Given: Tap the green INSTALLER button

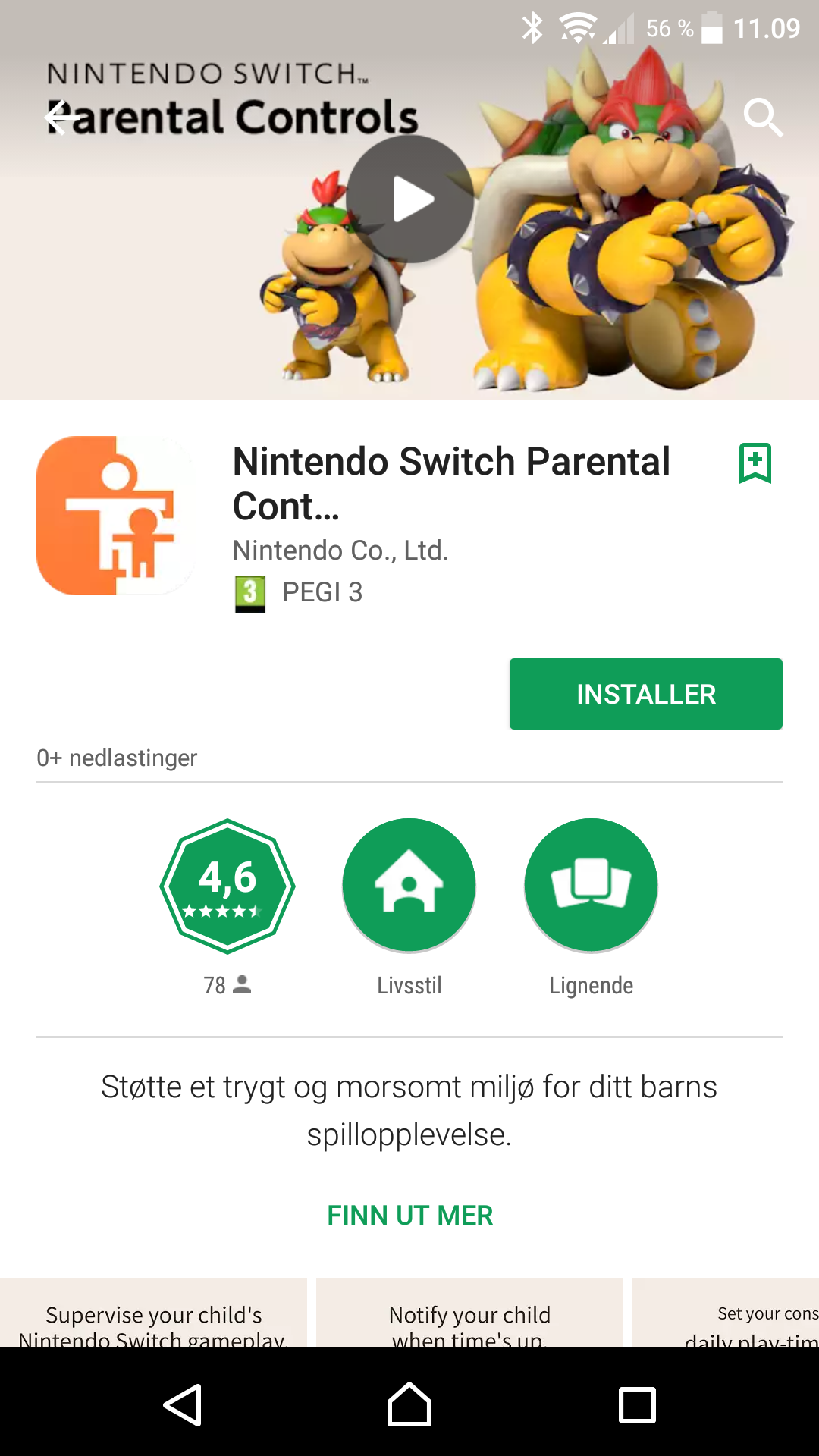Looking at the screenshot, I should point(646,694).
